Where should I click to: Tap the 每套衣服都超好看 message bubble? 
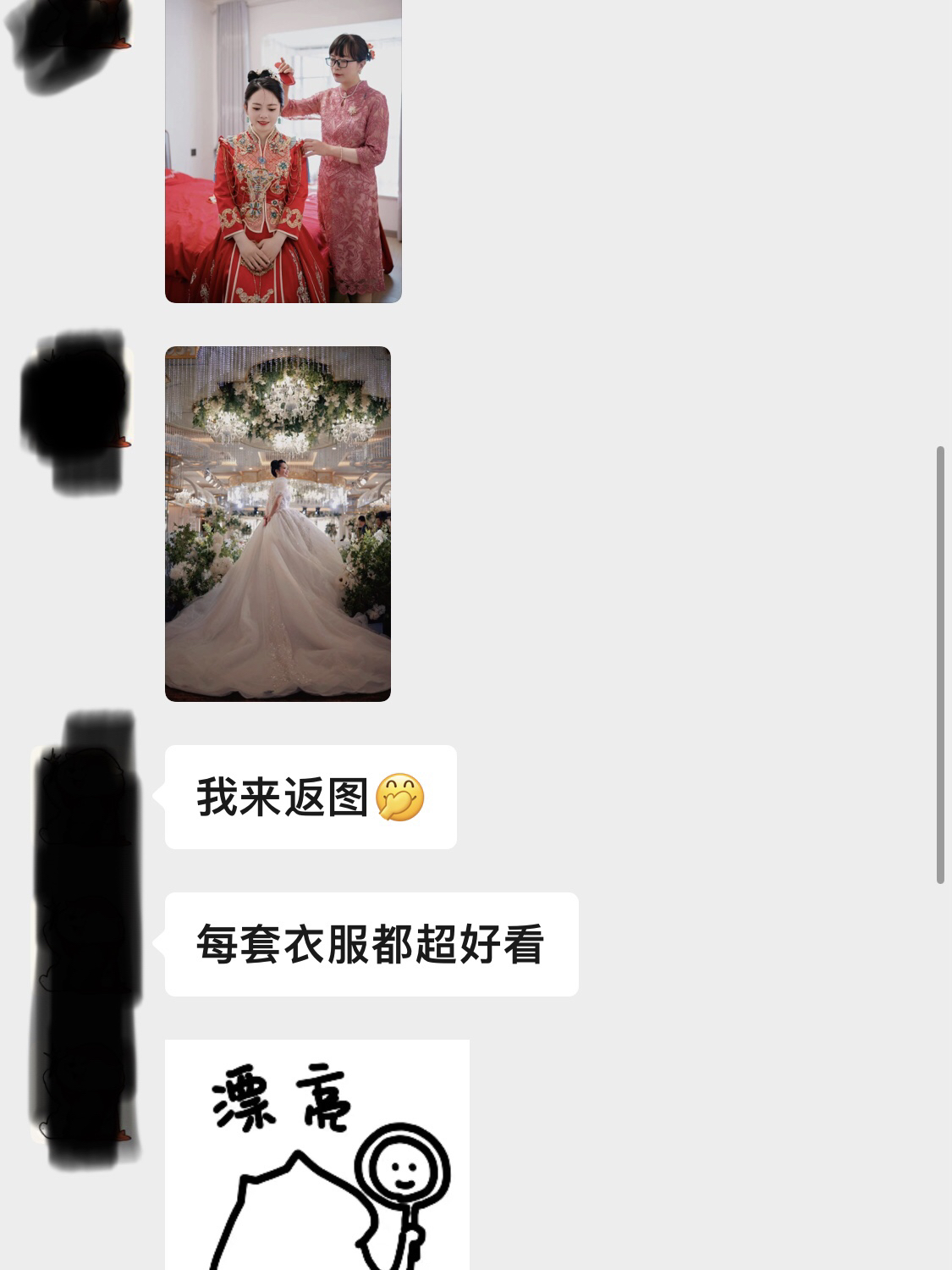(371, 944)
